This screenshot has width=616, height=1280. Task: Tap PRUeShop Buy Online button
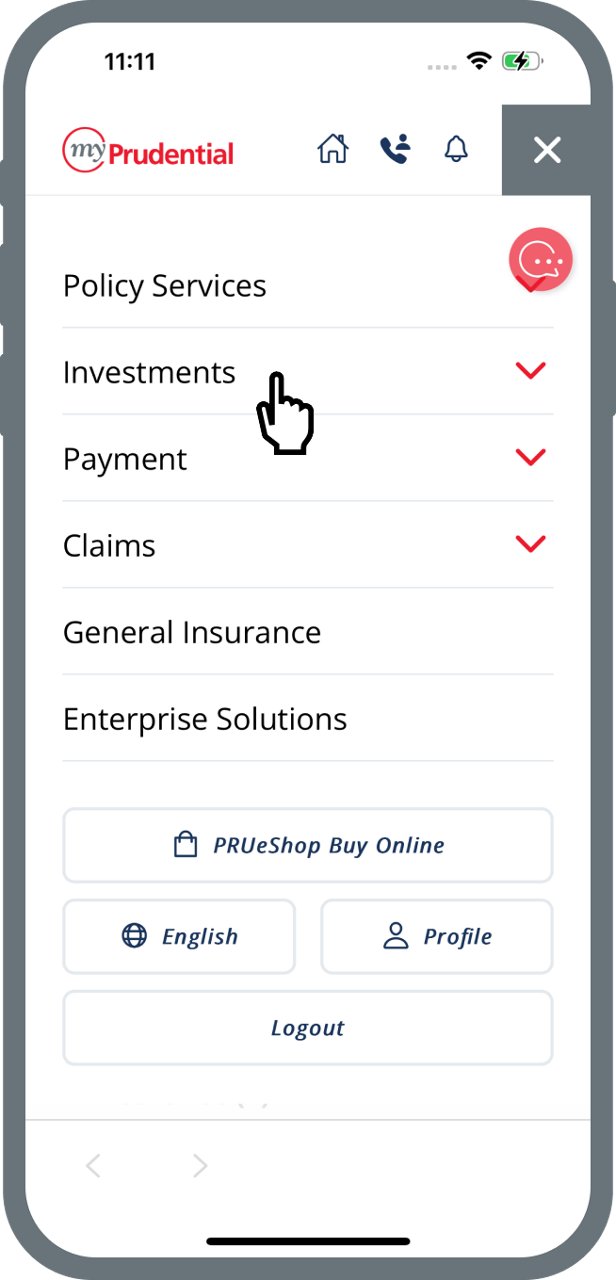point(308,845)
